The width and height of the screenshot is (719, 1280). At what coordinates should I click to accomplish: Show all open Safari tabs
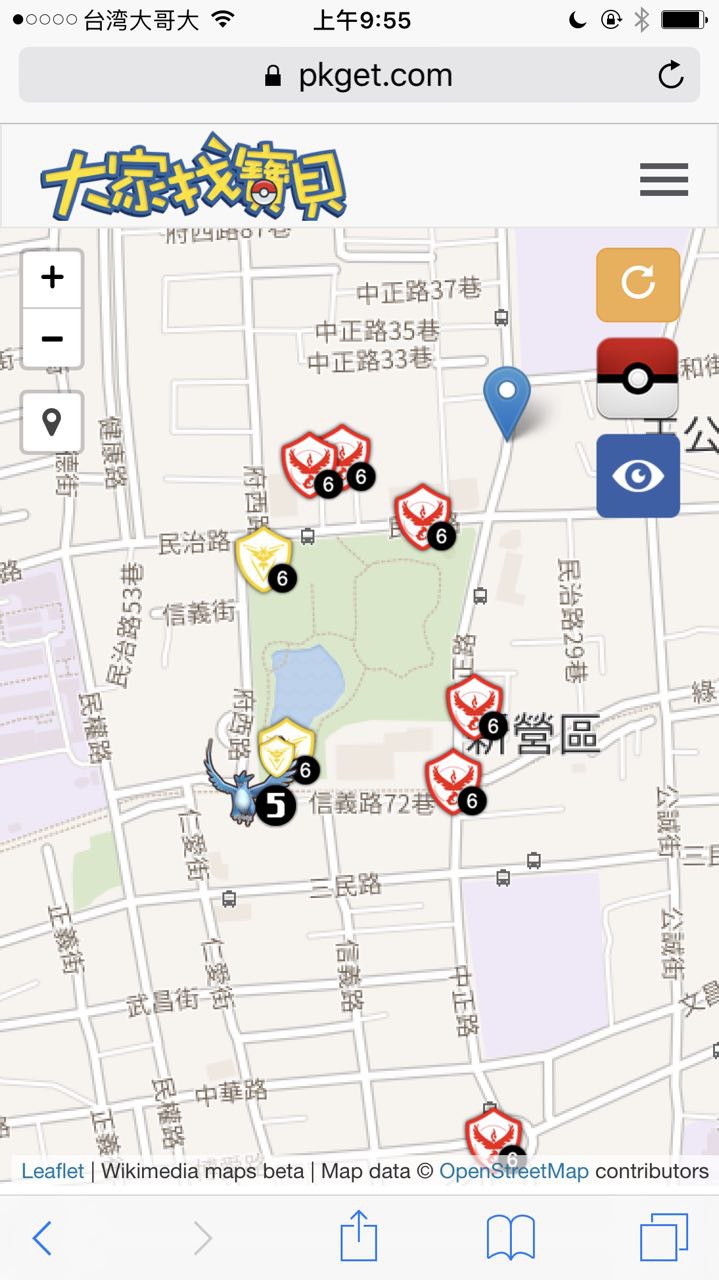664,1238
